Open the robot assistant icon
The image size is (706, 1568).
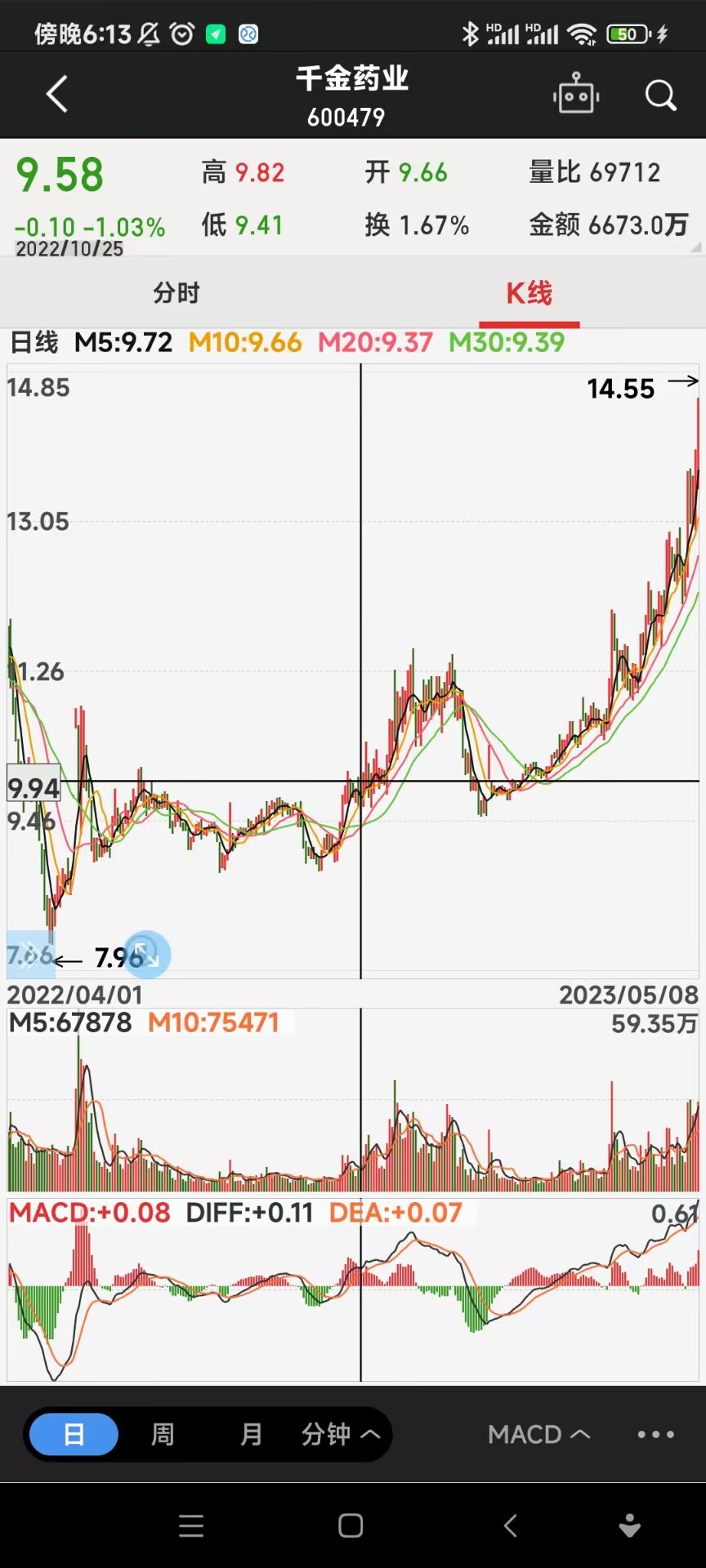pyautogui.click(x=576, y=95)
